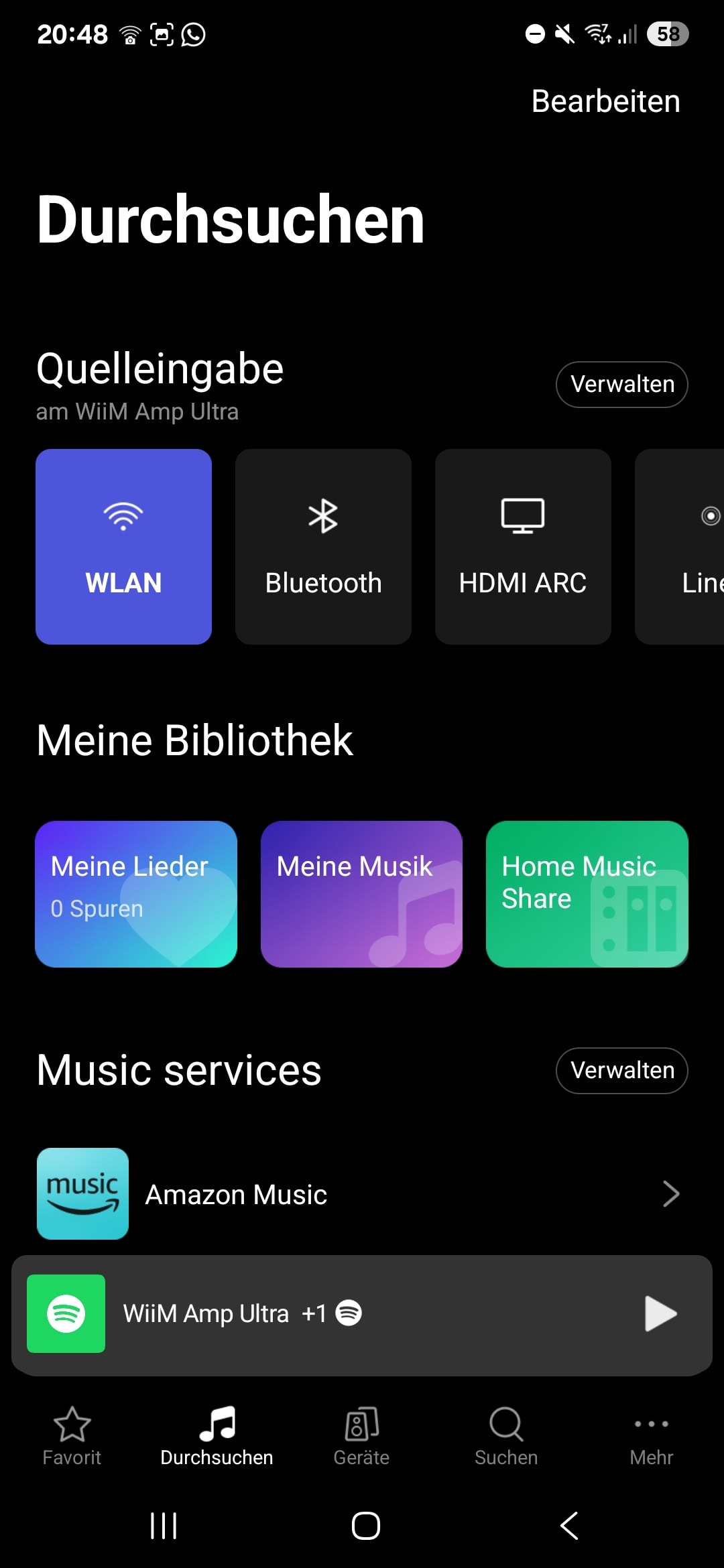Open the Meine Lieder card
Viewport: 724px width, 1568px height.
[x=136, y=894]
